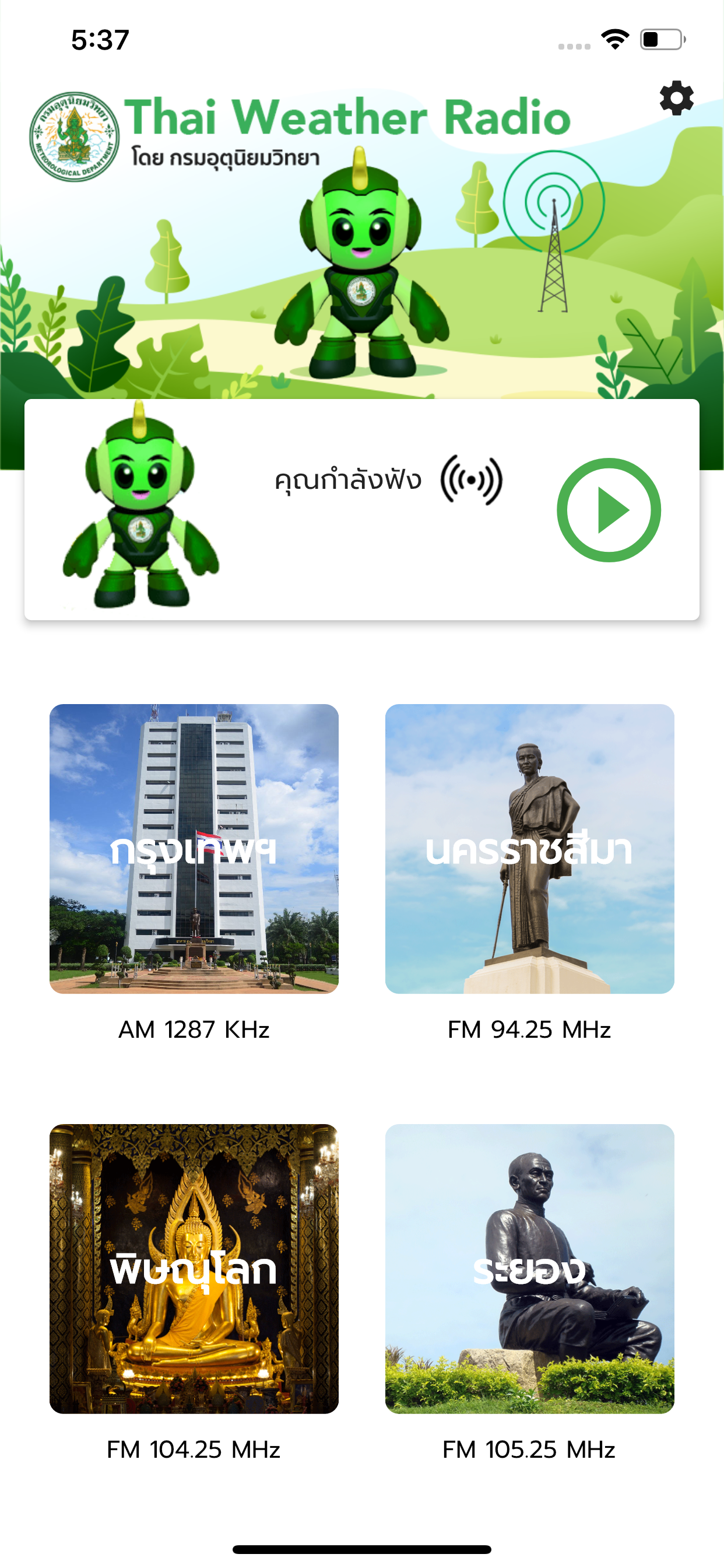
Task: Click the broadcasting signal icon next to คุณกำลังฟัง
Action: 473,480
